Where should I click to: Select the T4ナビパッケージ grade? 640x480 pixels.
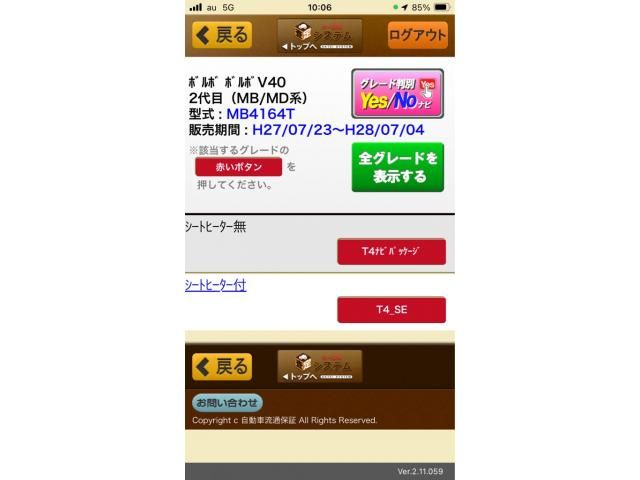(391, 252)
